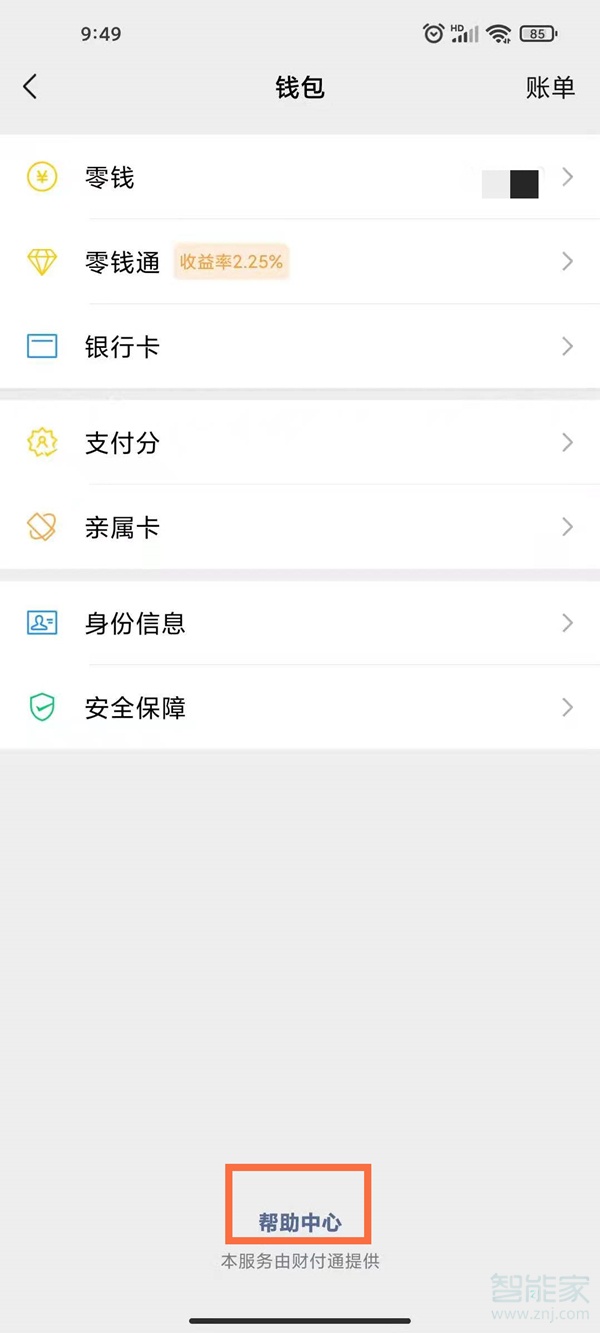This screenshot has height=1333, width=600.
Task: Tap the 安全保障 security row
Action: point(300,708)
